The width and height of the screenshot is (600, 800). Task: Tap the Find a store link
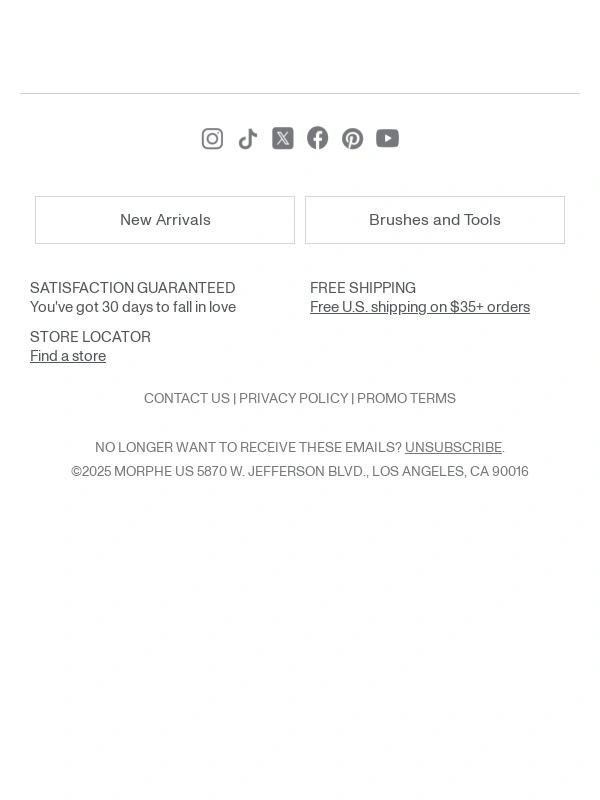click(68, 356)
